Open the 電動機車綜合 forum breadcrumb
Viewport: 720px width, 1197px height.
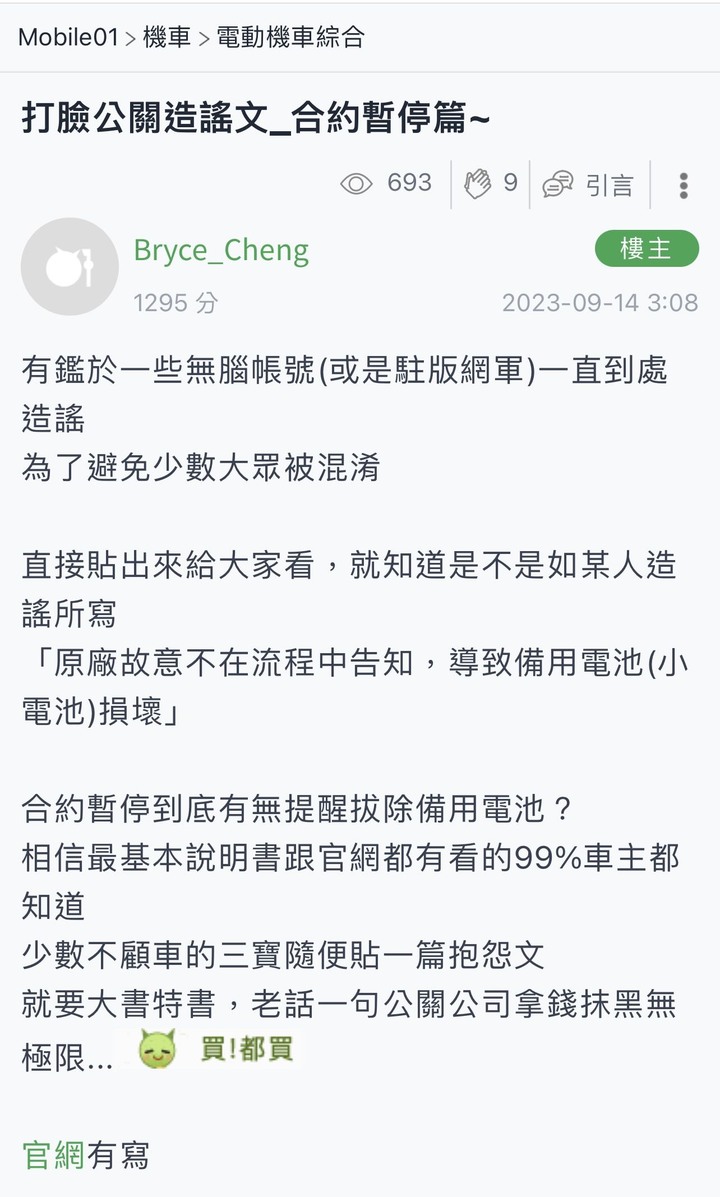290,37
